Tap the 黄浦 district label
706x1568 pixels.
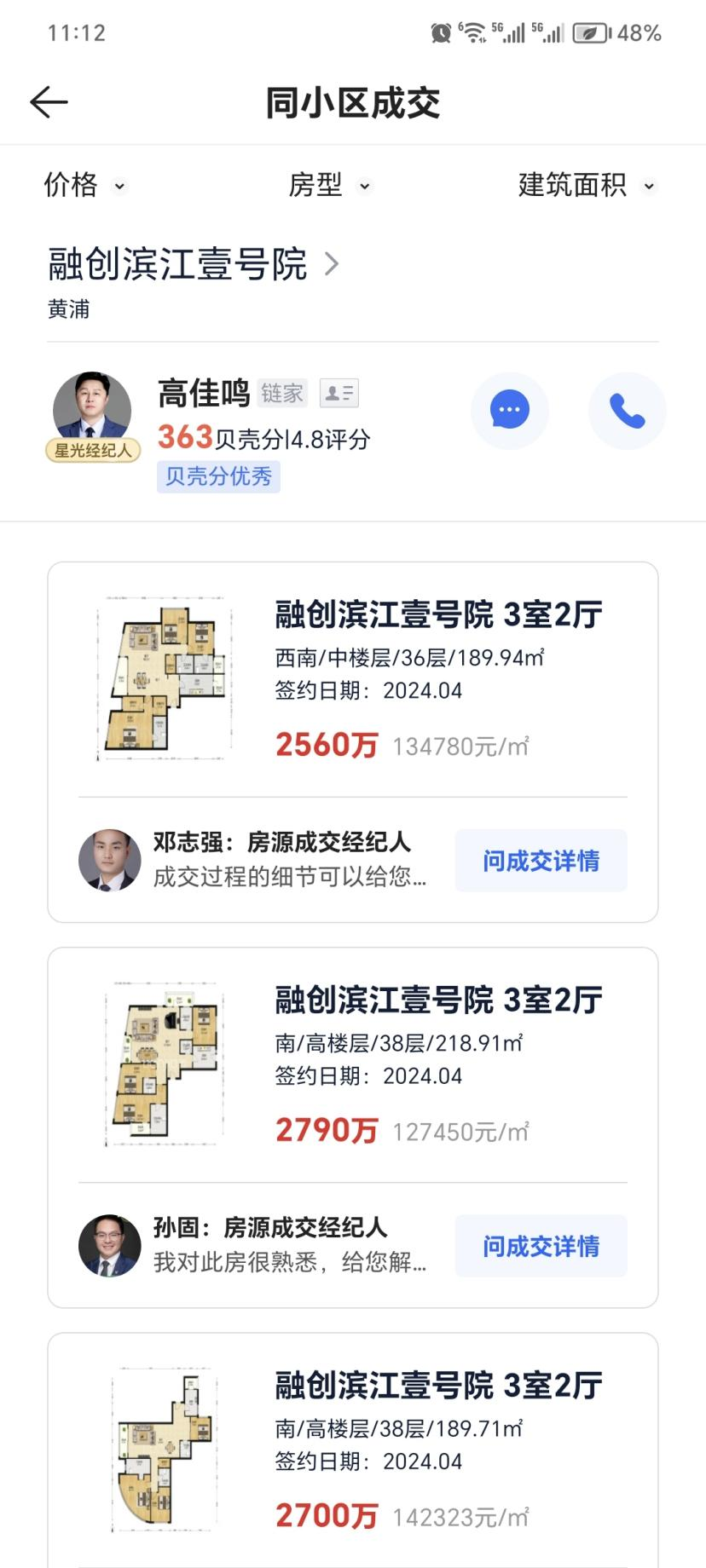(68, 309)
